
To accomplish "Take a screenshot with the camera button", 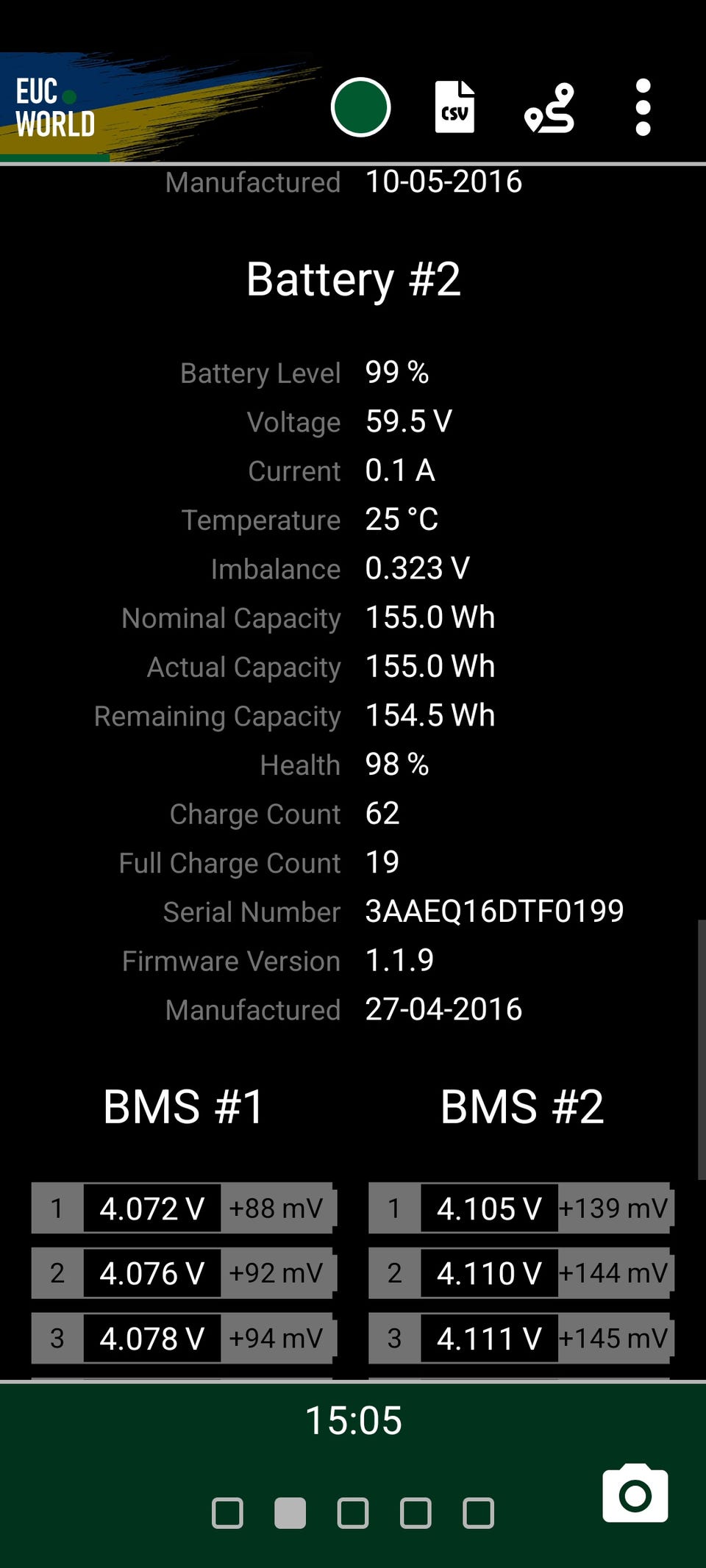I will point(635,1493).
